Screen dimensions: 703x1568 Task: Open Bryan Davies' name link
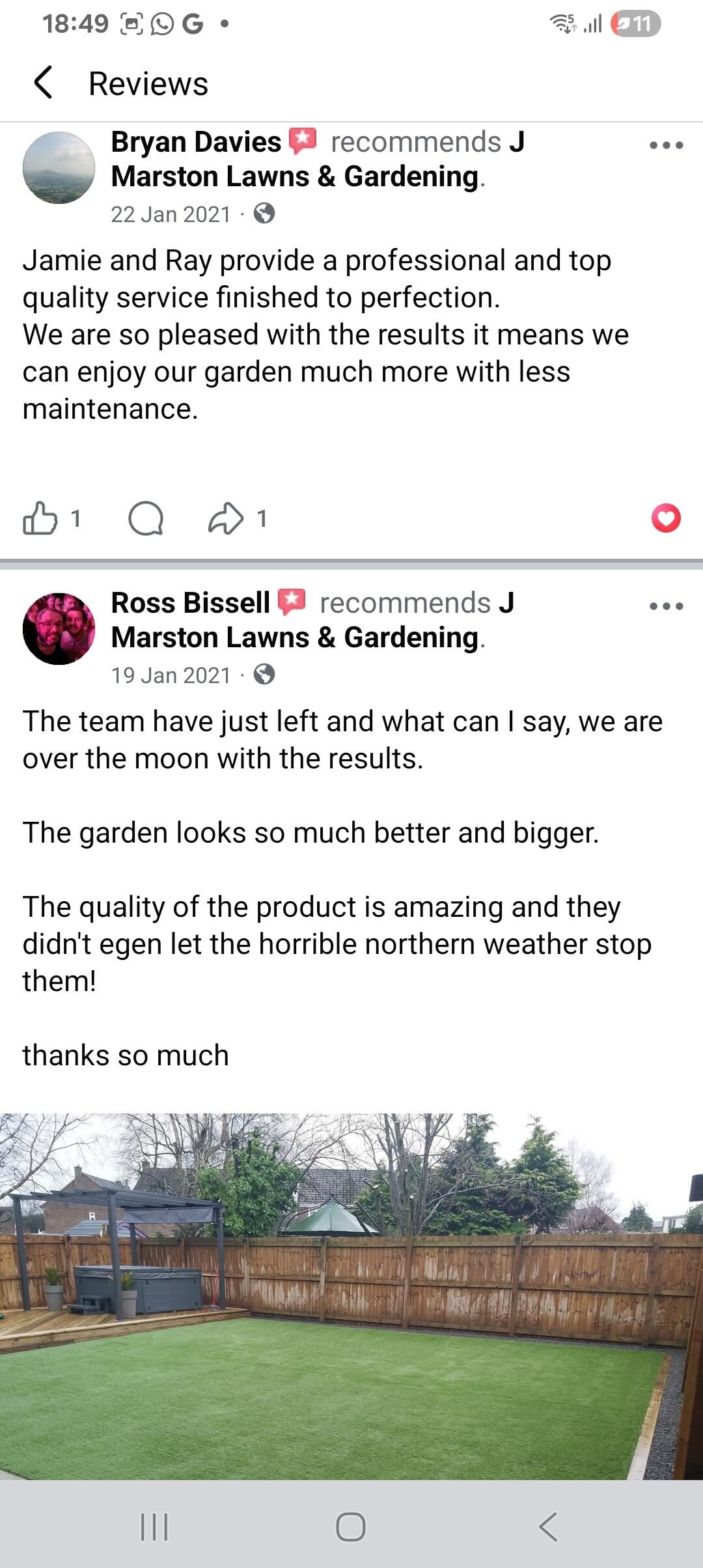[x=195, y=142]
